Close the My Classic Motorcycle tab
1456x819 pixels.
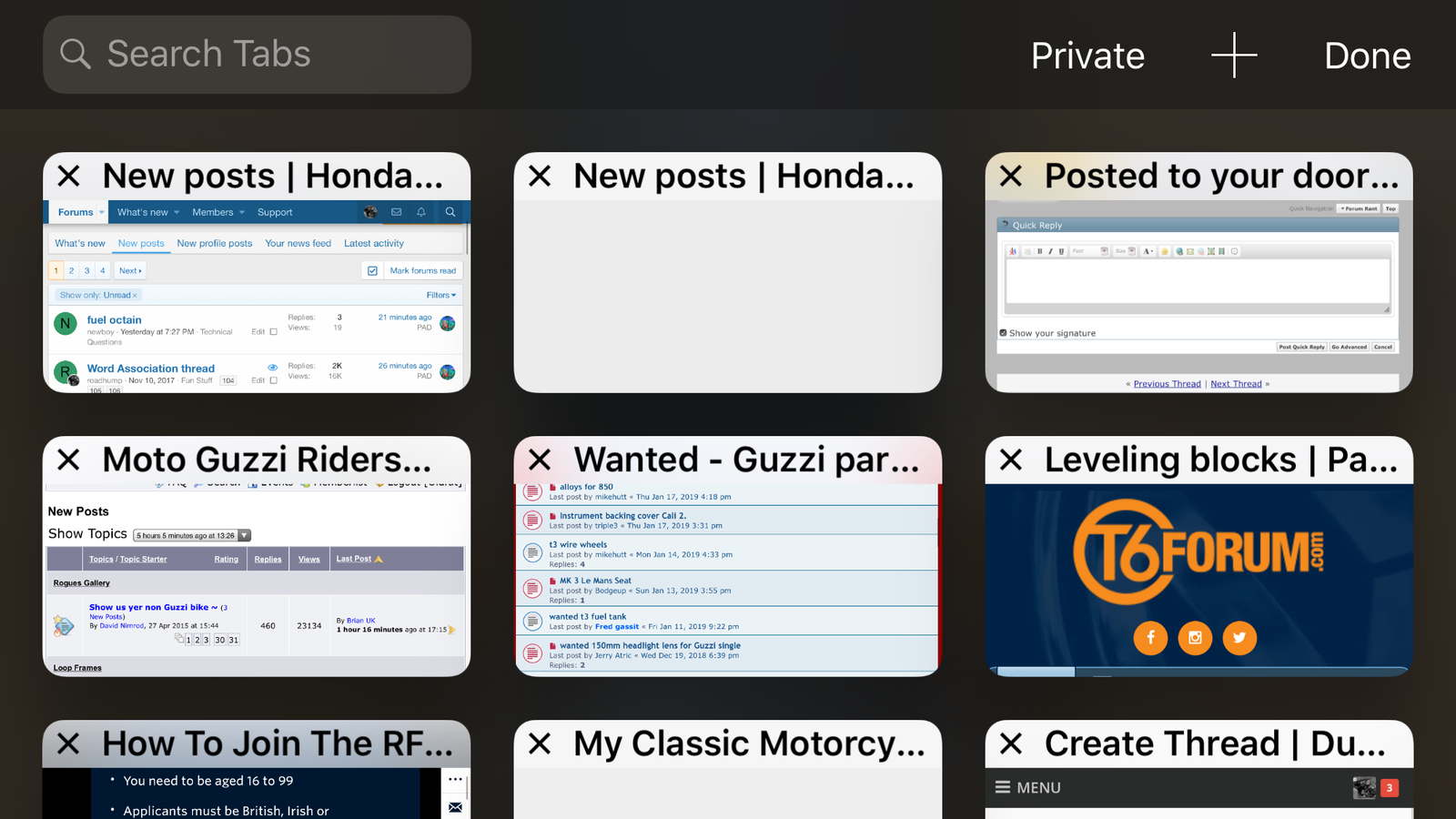540,743
